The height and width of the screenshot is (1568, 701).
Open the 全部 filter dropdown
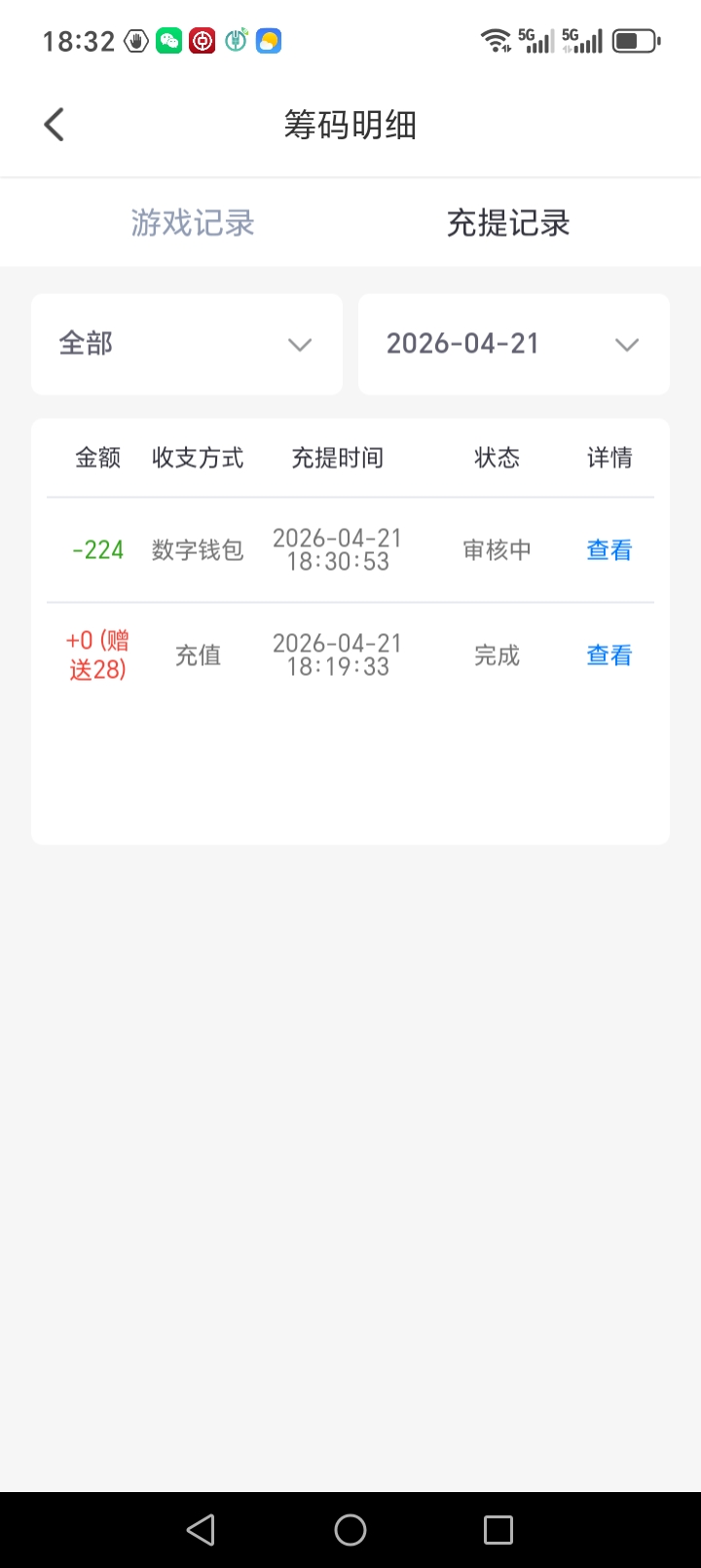click(x=187, y=344)
